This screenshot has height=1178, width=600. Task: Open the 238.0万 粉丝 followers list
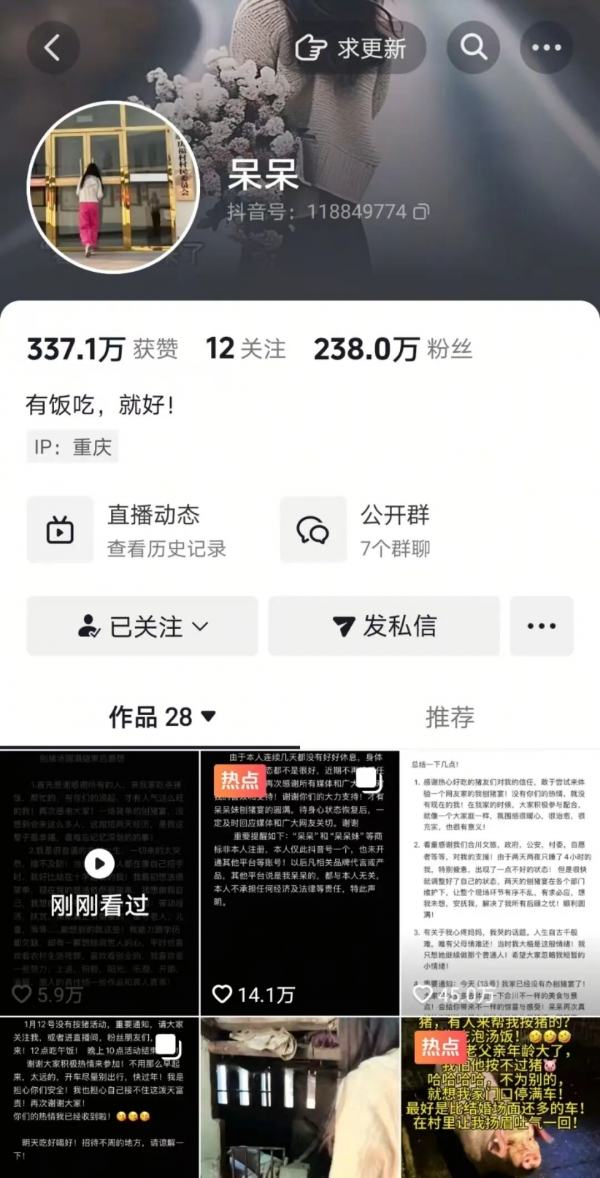click(x=392, y=349)
